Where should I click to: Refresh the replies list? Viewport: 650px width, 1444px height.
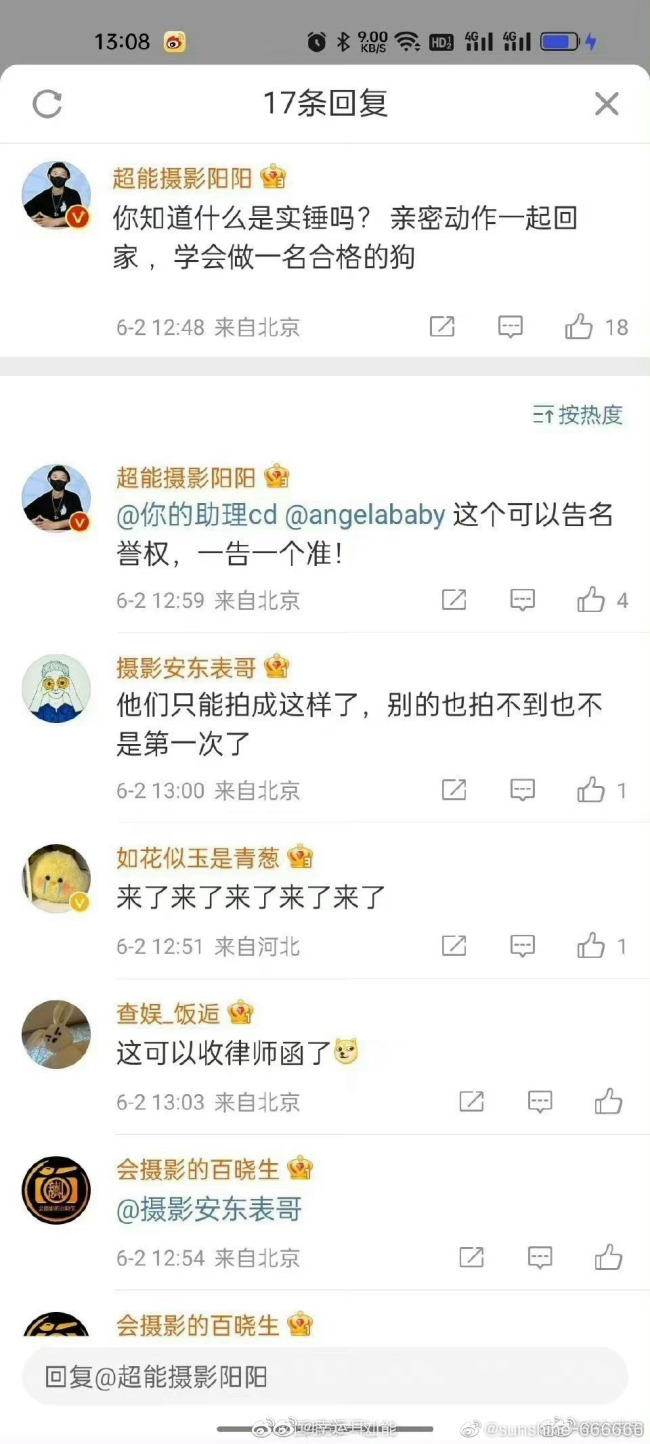(47, 104)
